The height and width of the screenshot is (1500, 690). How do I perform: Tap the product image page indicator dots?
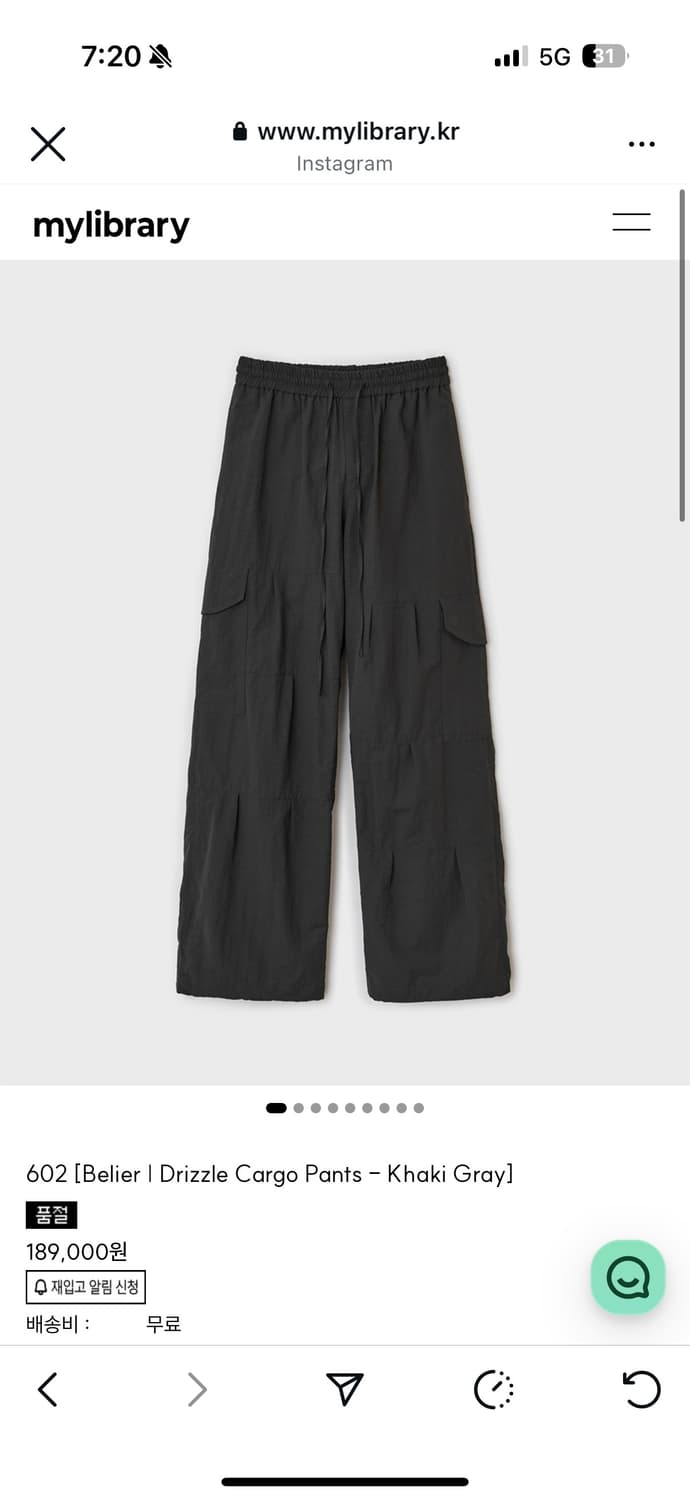(x=345, y=1108)
